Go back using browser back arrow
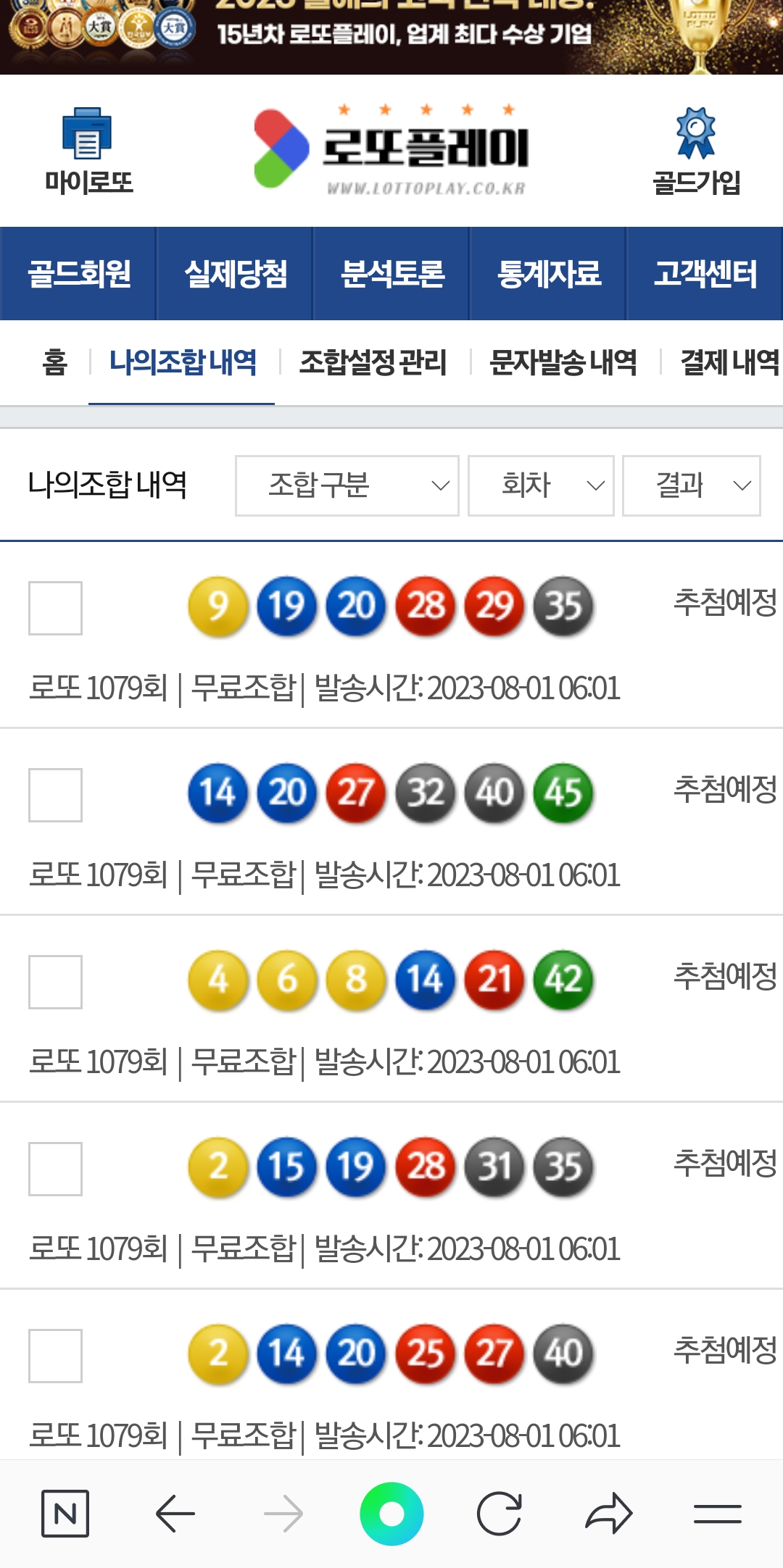 click(175, 1514)
